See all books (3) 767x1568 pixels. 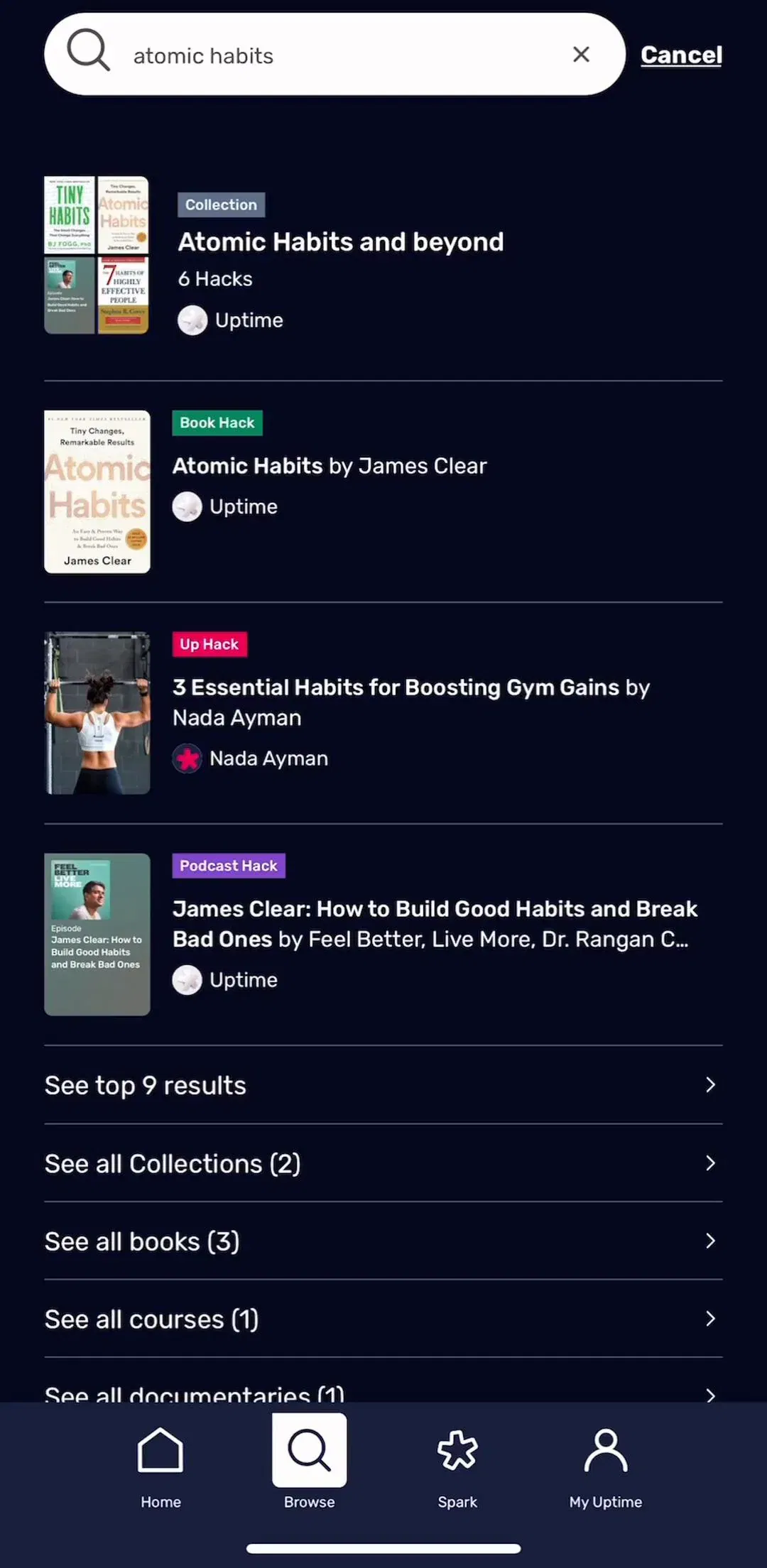(383, 1241)
